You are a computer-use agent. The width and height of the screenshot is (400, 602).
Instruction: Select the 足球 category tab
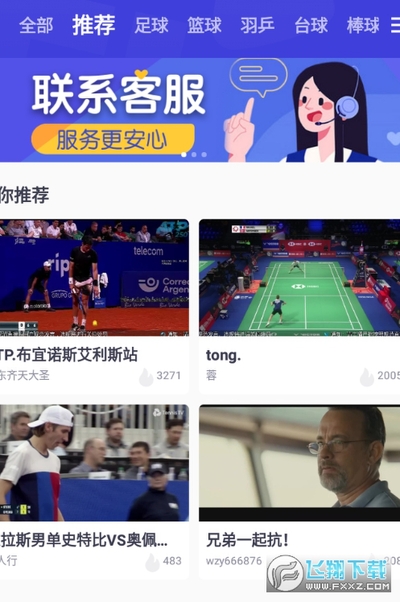click(151, 26)
